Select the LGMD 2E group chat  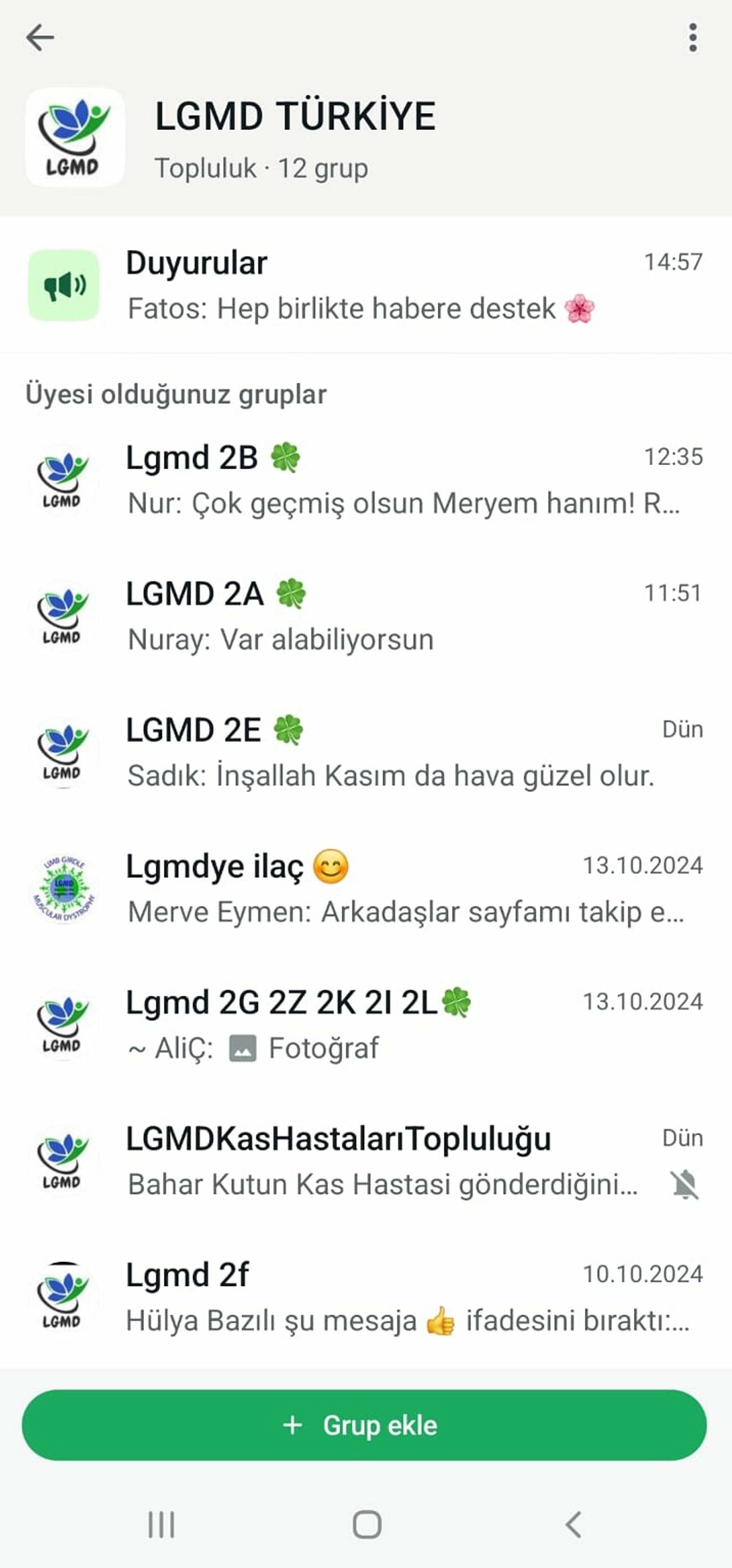coord(366,753)
